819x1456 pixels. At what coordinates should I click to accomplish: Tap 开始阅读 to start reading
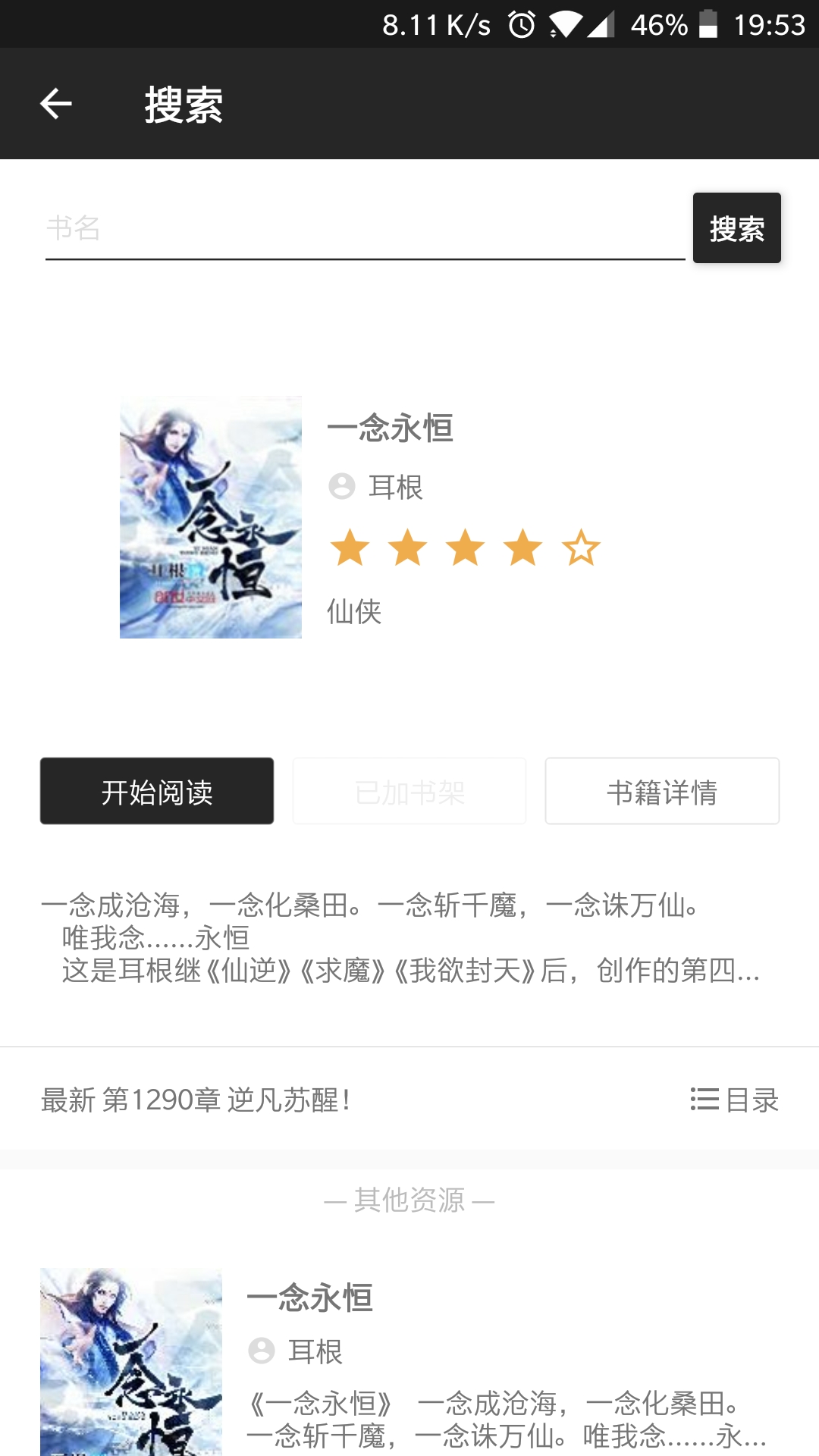[156, 790]
